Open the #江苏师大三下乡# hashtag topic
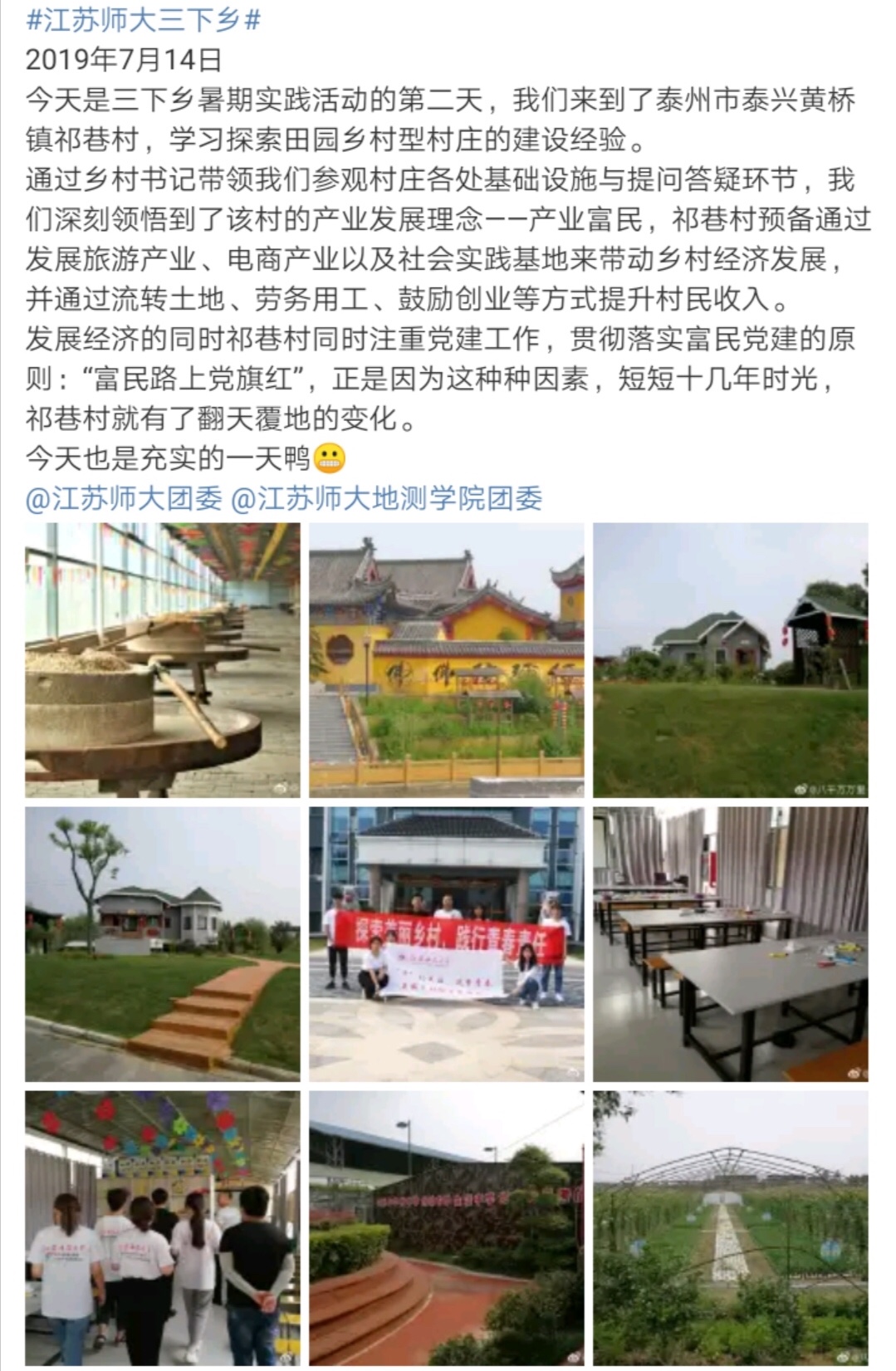This screenshot has width=896, height=1371. 143,20
